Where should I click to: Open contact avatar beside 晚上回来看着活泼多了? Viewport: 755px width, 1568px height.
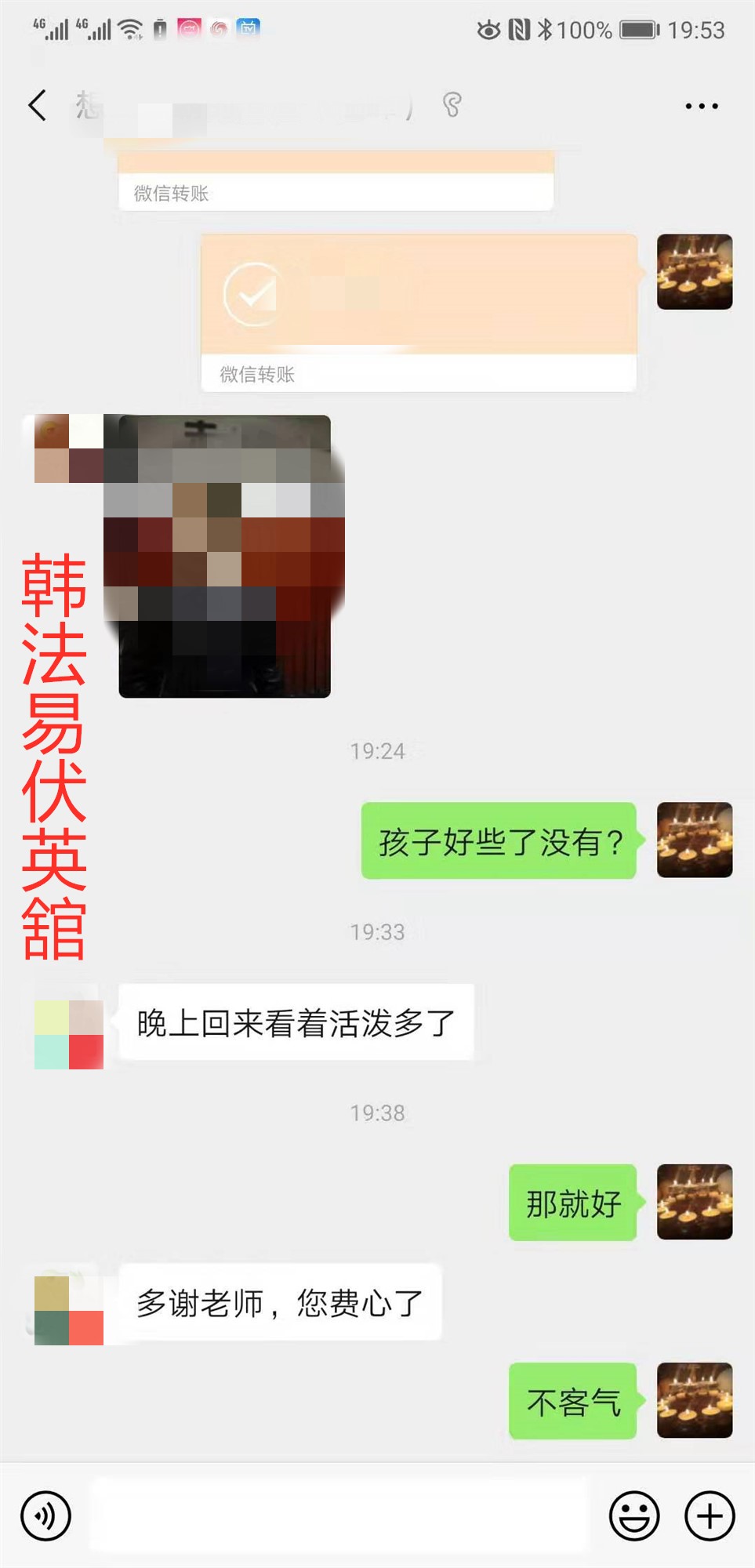pos(69,1034)
